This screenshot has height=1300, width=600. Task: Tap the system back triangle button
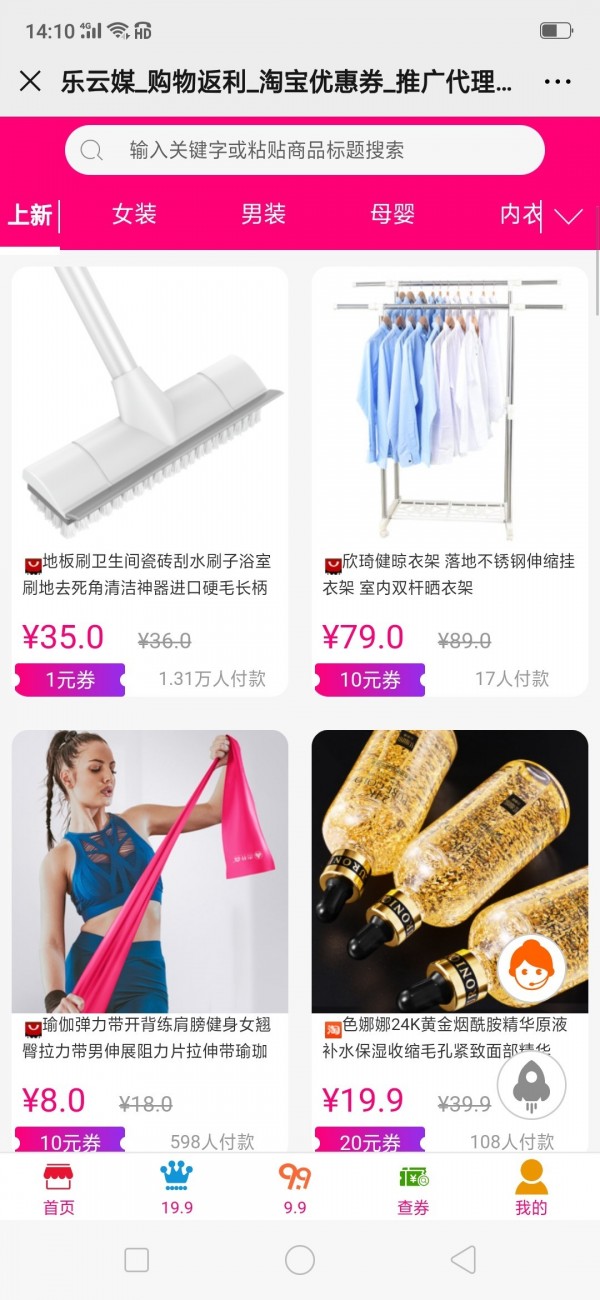[x=463, y=1260]
